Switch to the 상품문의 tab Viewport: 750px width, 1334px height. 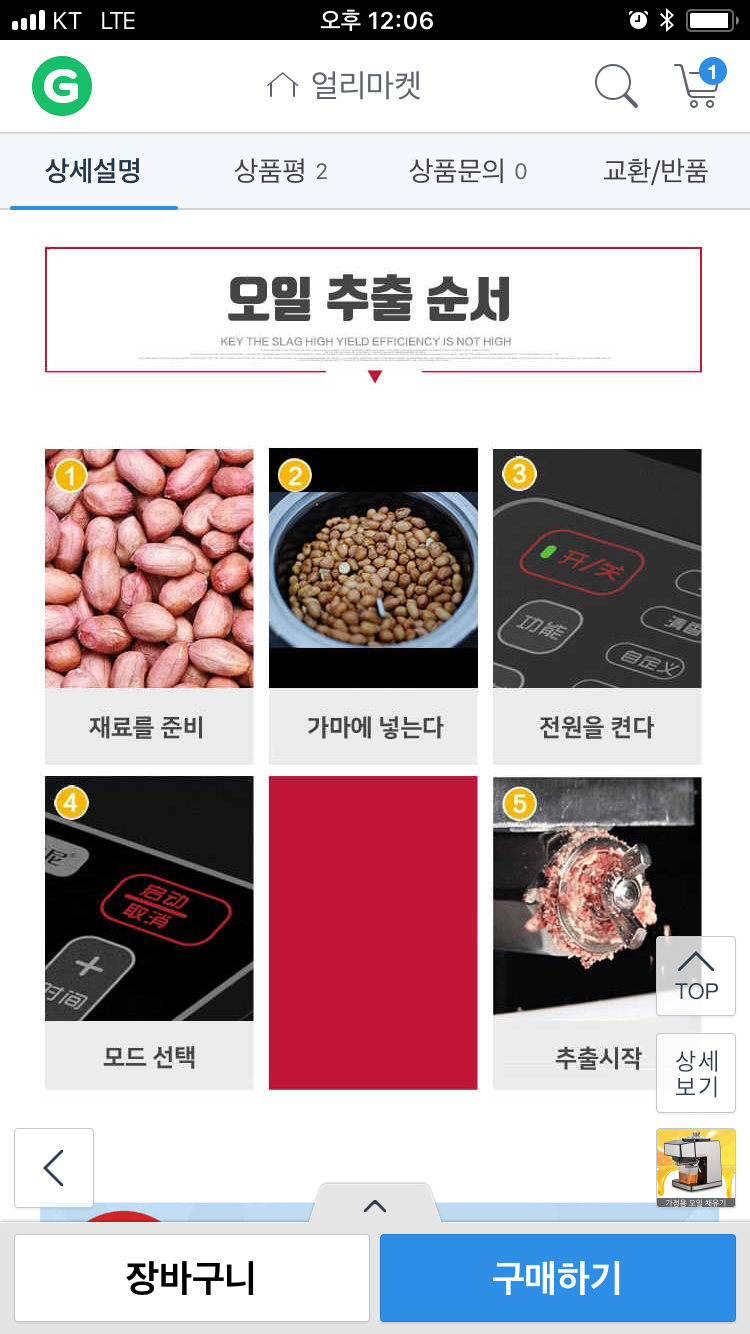coord(468,171)
